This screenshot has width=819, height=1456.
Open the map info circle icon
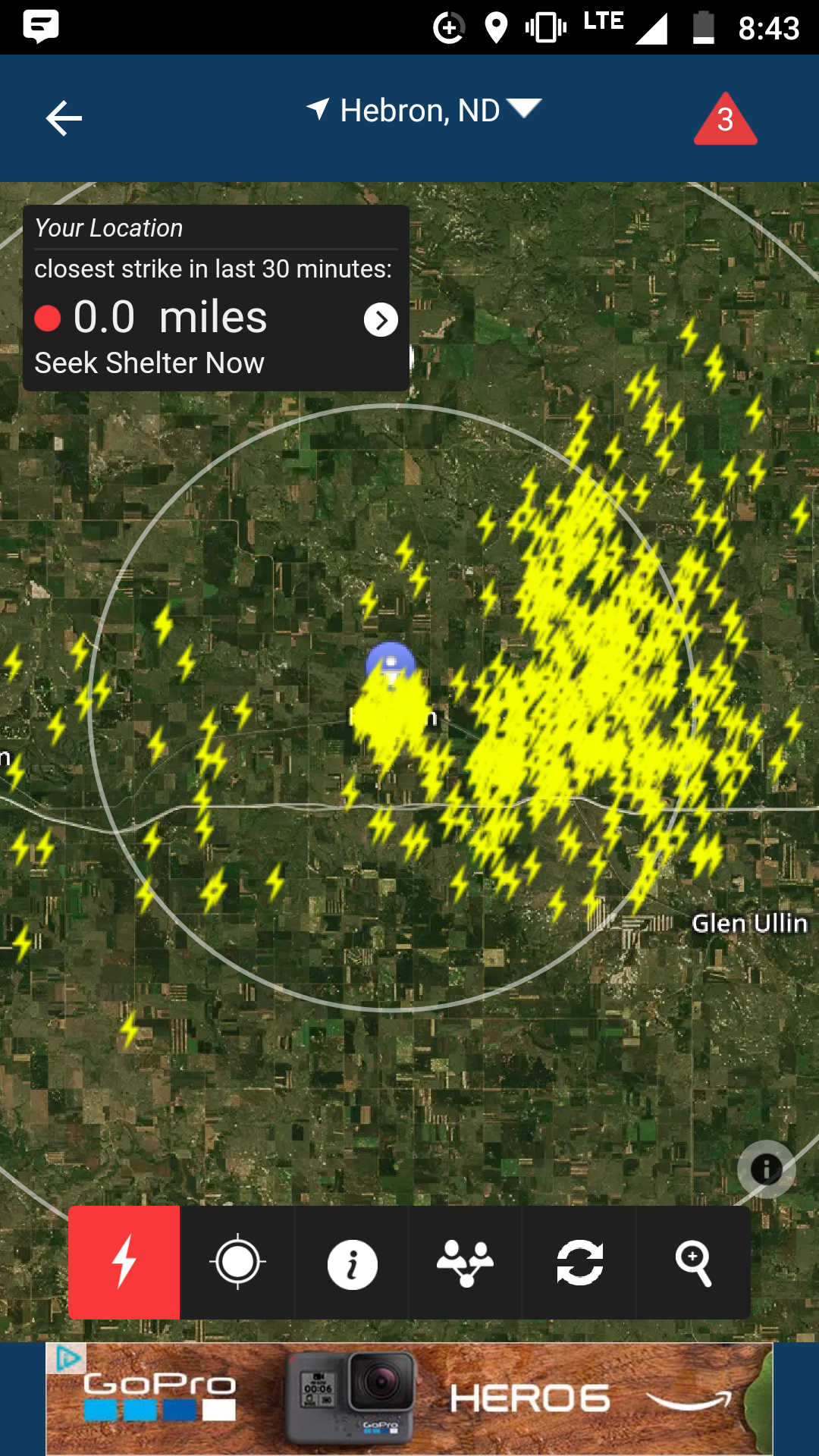point(767,1169)
